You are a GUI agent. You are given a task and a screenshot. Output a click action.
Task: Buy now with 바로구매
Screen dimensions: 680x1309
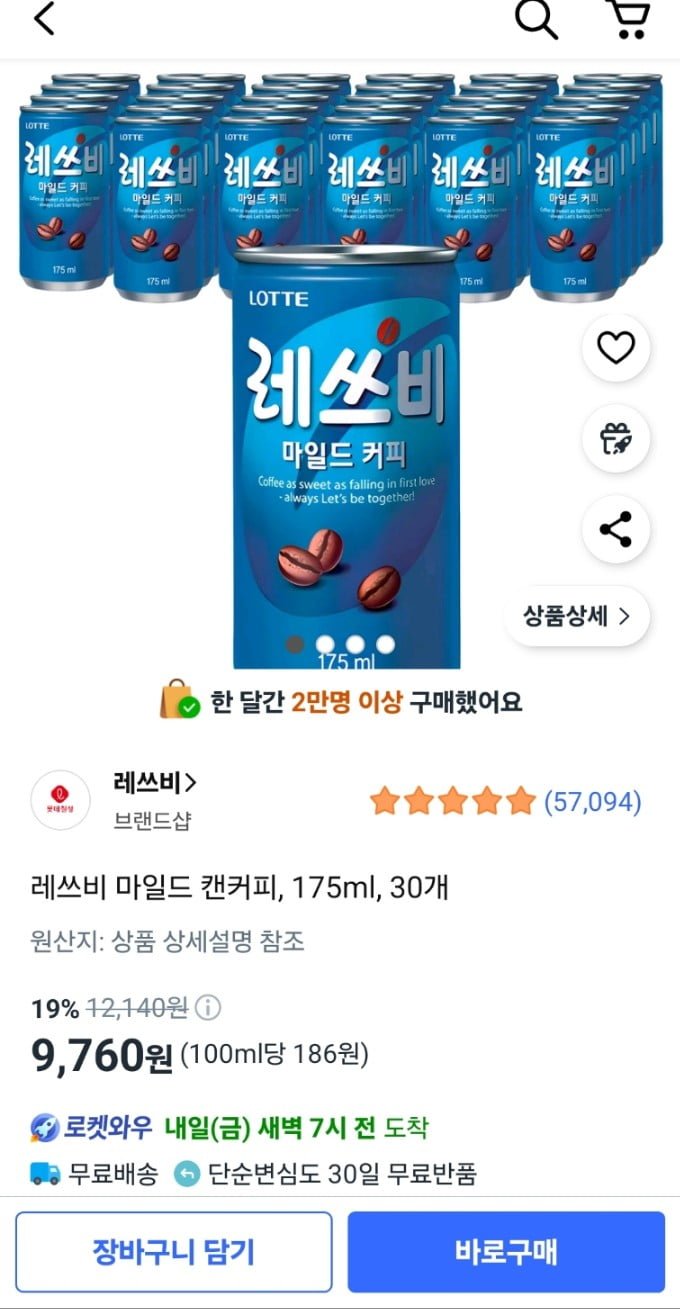point(506,1251)
